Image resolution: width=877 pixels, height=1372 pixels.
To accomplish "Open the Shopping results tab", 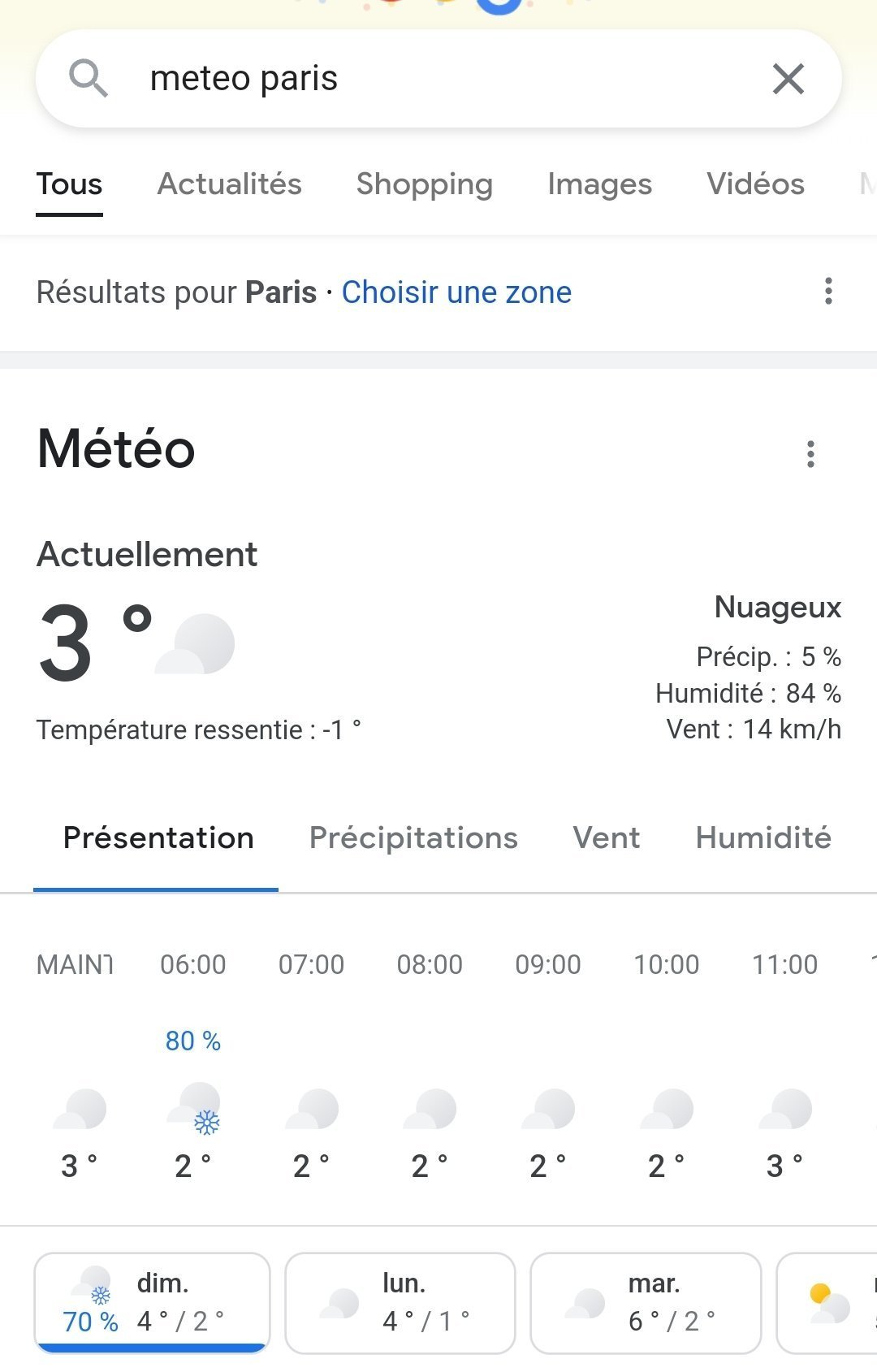I will click(424, 184).
